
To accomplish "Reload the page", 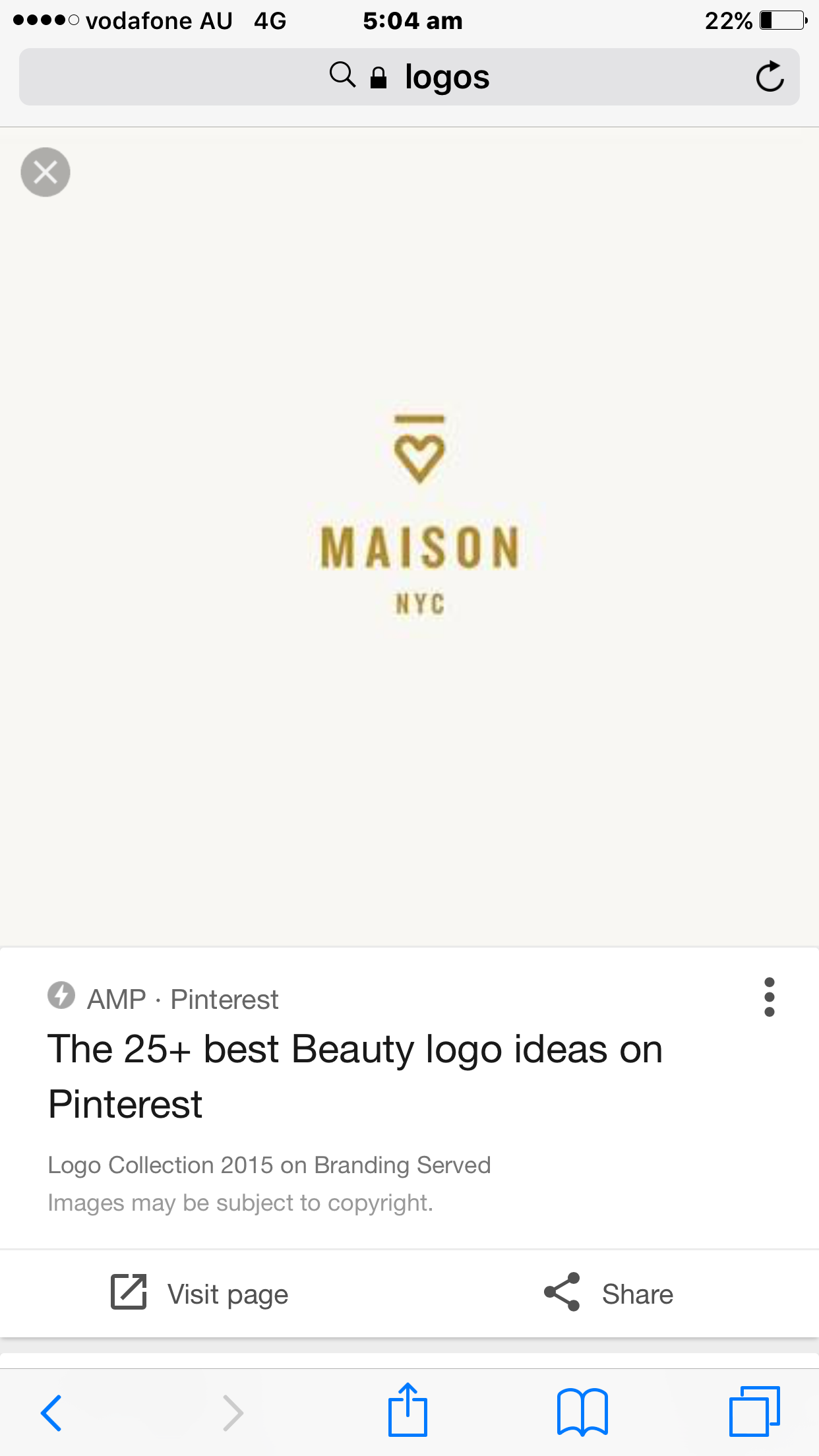I will click(x=769, y=77).
